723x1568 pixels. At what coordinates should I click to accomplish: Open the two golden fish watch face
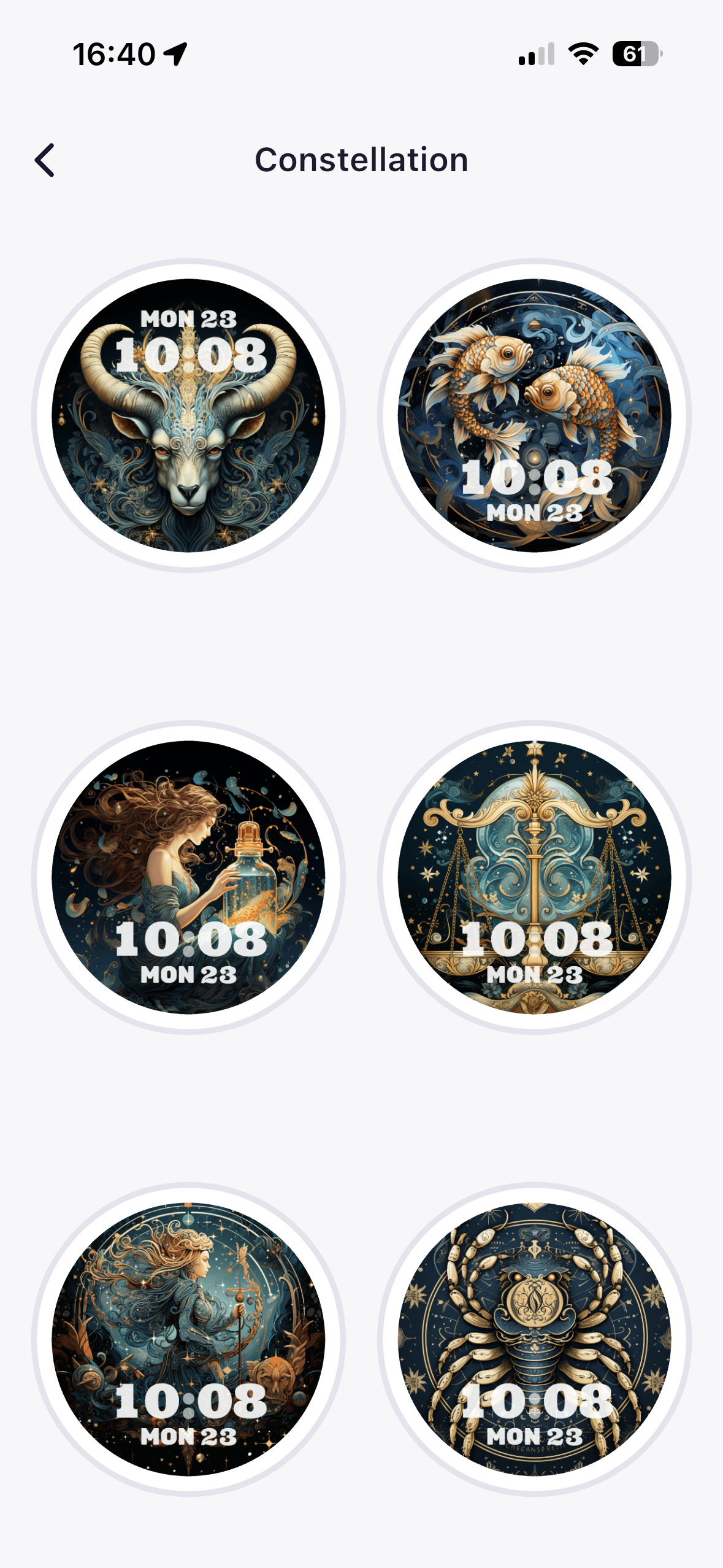coord(534,415)
